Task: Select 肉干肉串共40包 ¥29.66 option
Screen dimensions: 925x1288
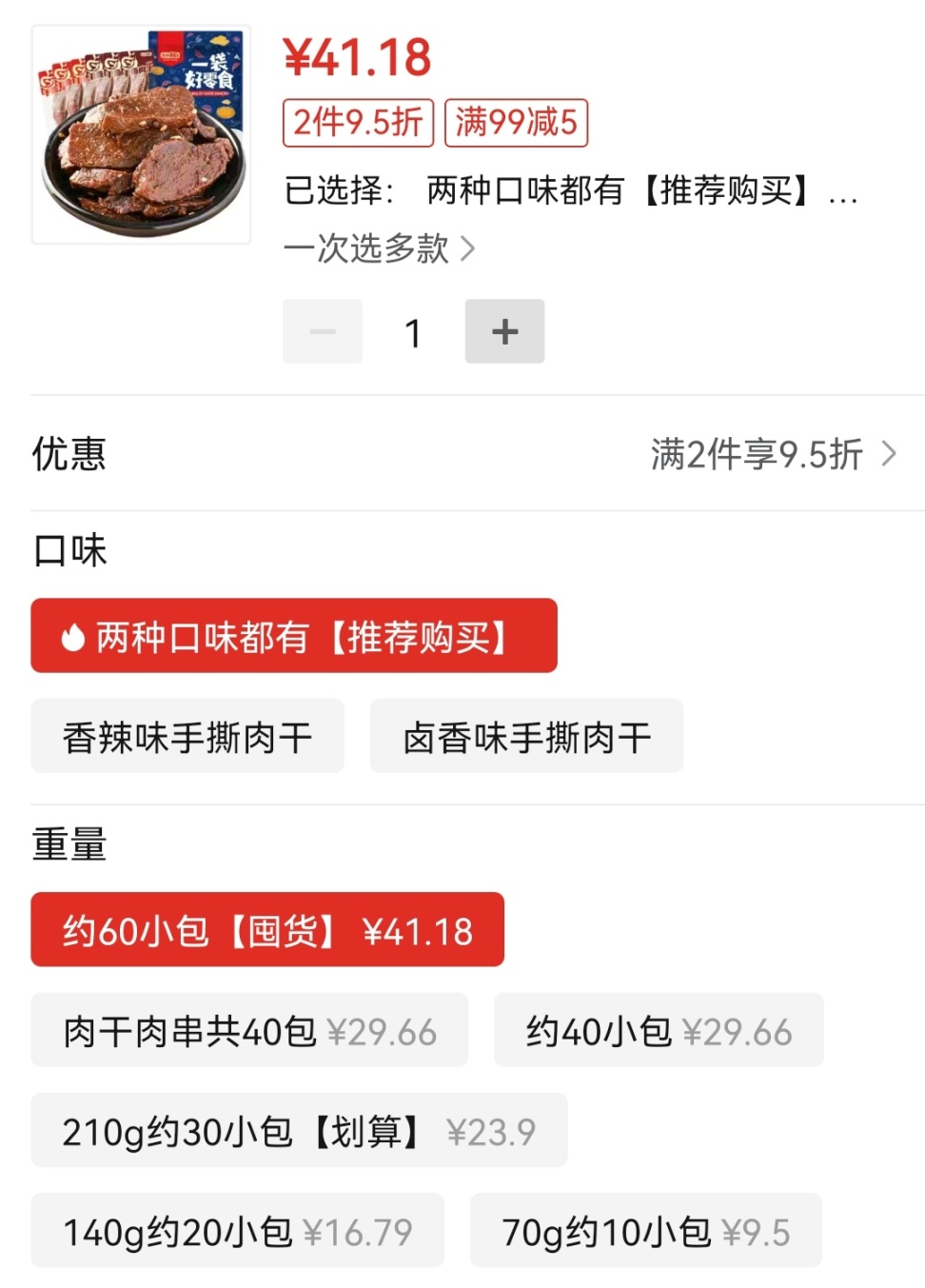Action: [249, 1030]
